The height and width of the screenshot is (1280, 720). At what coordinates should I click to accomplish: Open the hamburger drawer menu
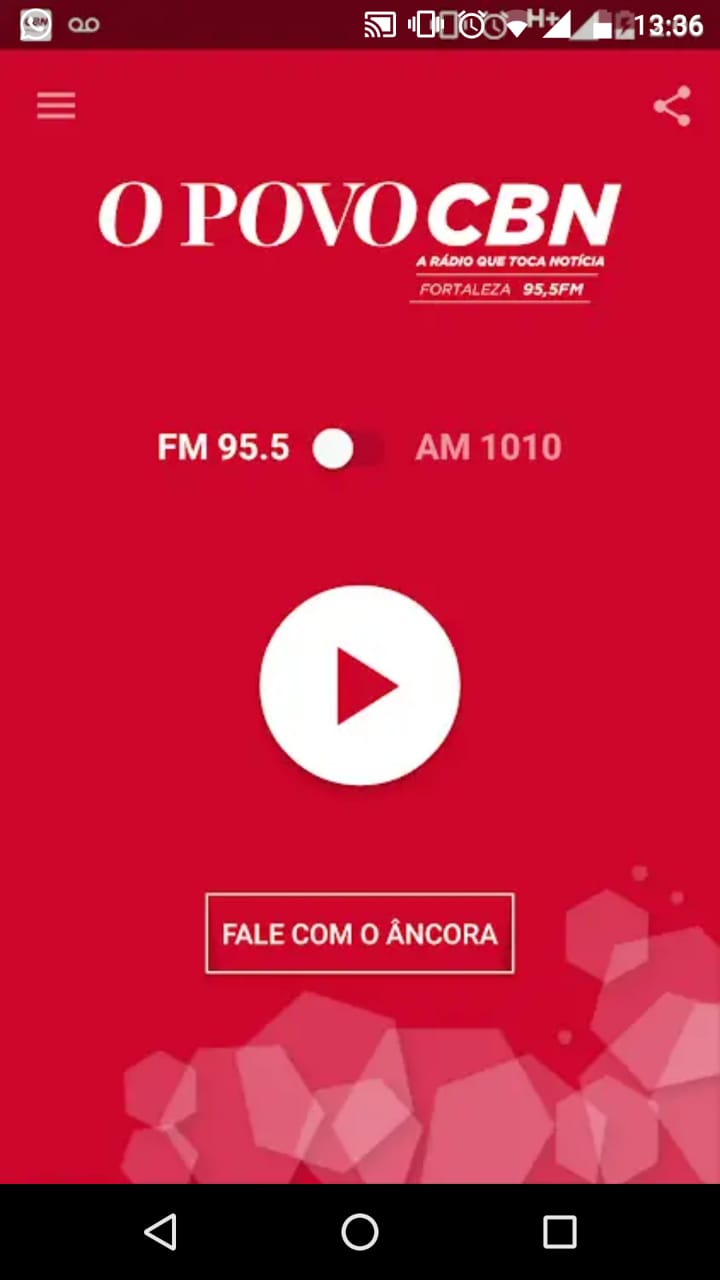coord(56,106)
